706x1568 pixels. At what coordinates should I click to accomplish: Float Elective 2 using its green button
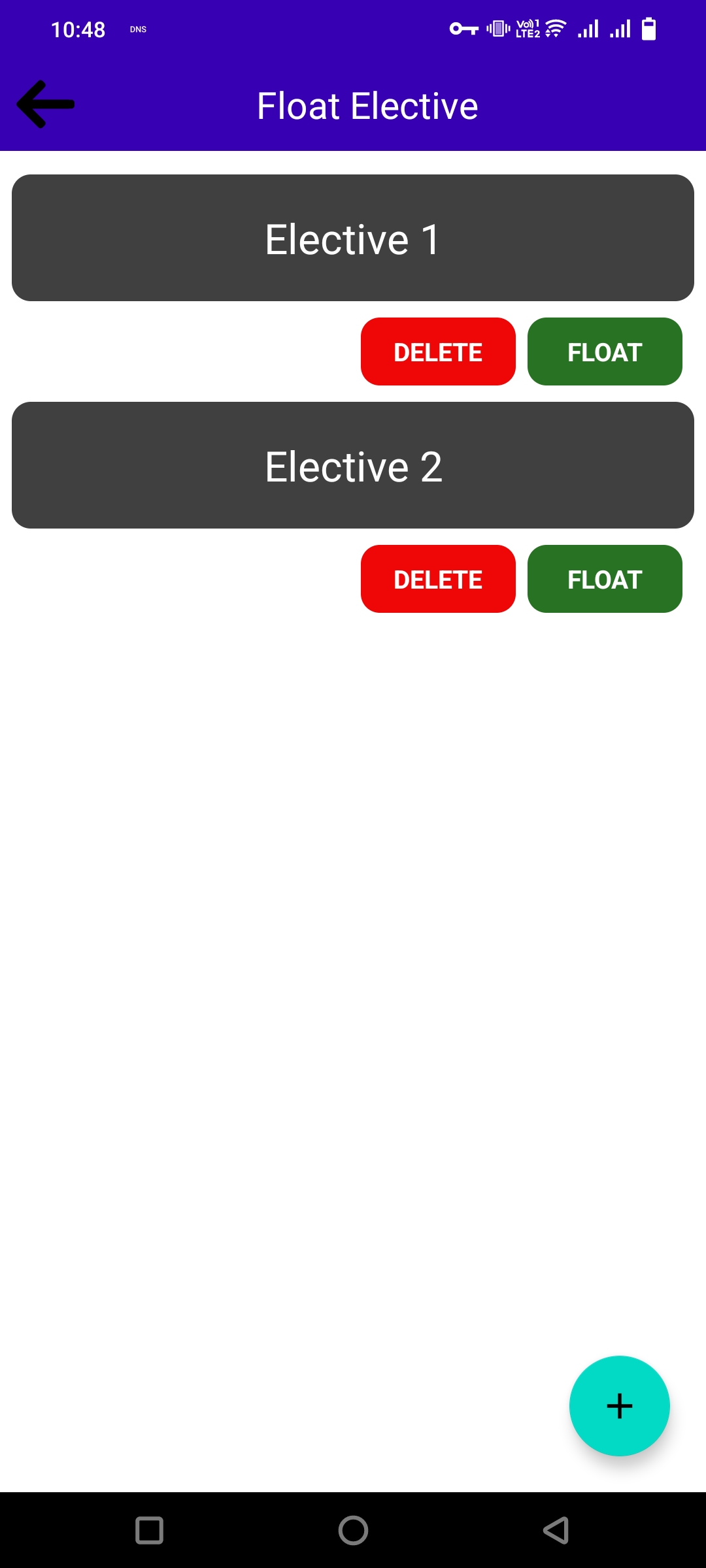click(x=604, y=579)
